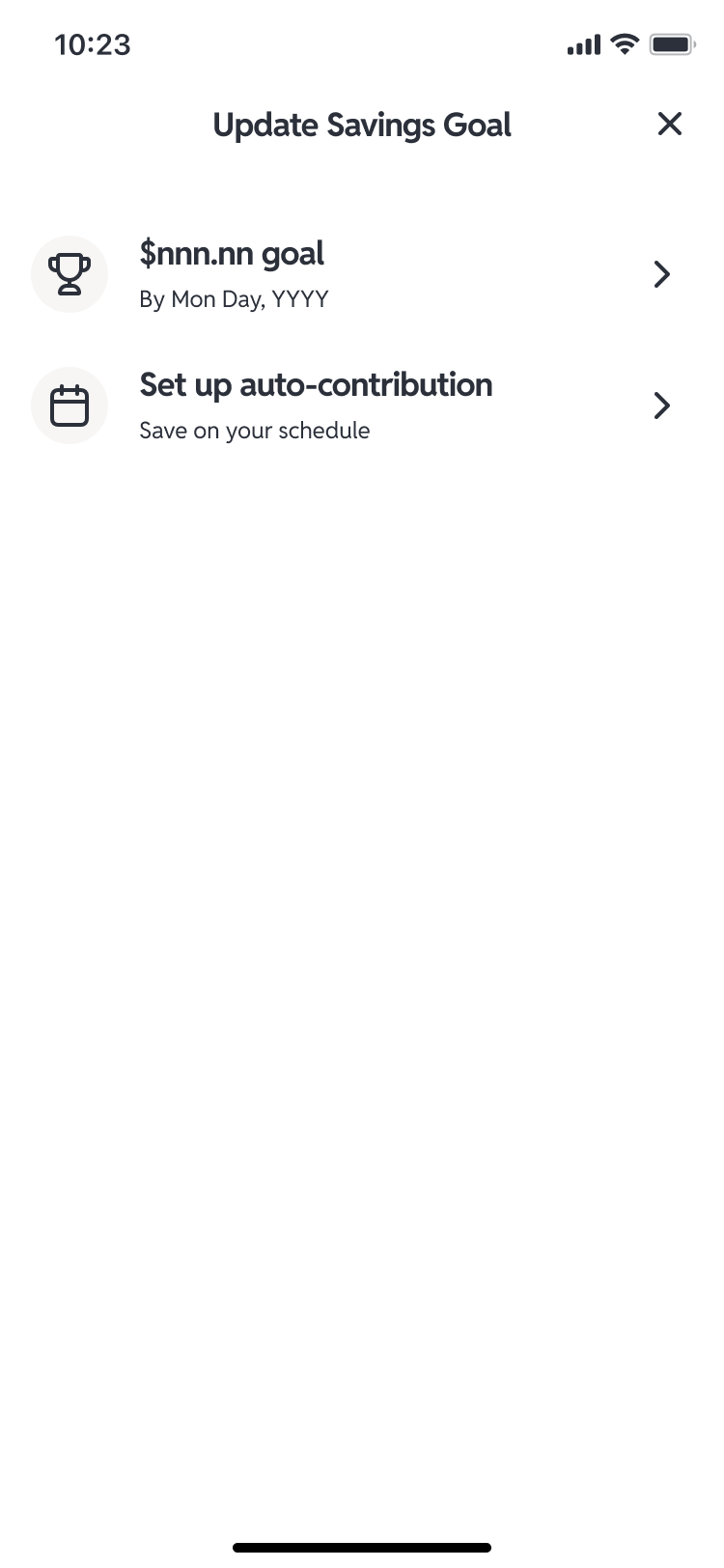This screenshot has width=724, height=1568.
Task: Close the Update Savings Goal screen
Action: coord(669,124)
